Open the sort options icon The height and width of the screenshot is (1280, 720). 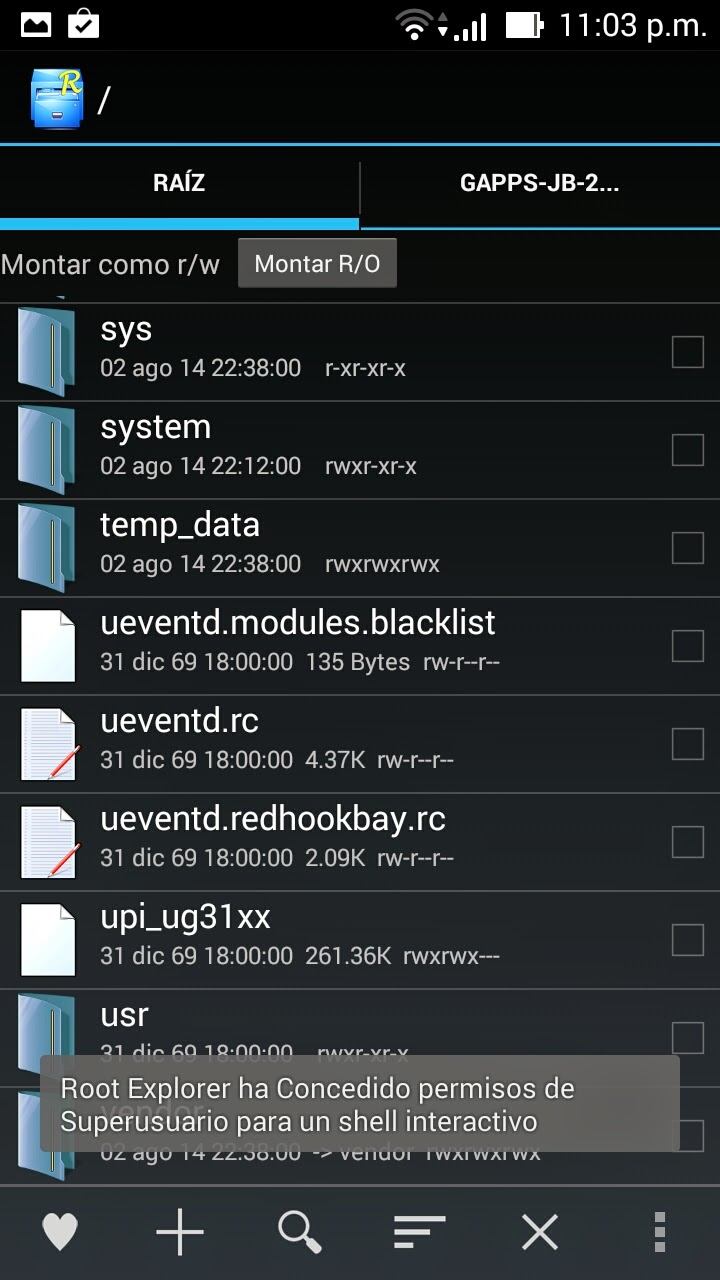pyautogui.click(x=419, y=1232)
